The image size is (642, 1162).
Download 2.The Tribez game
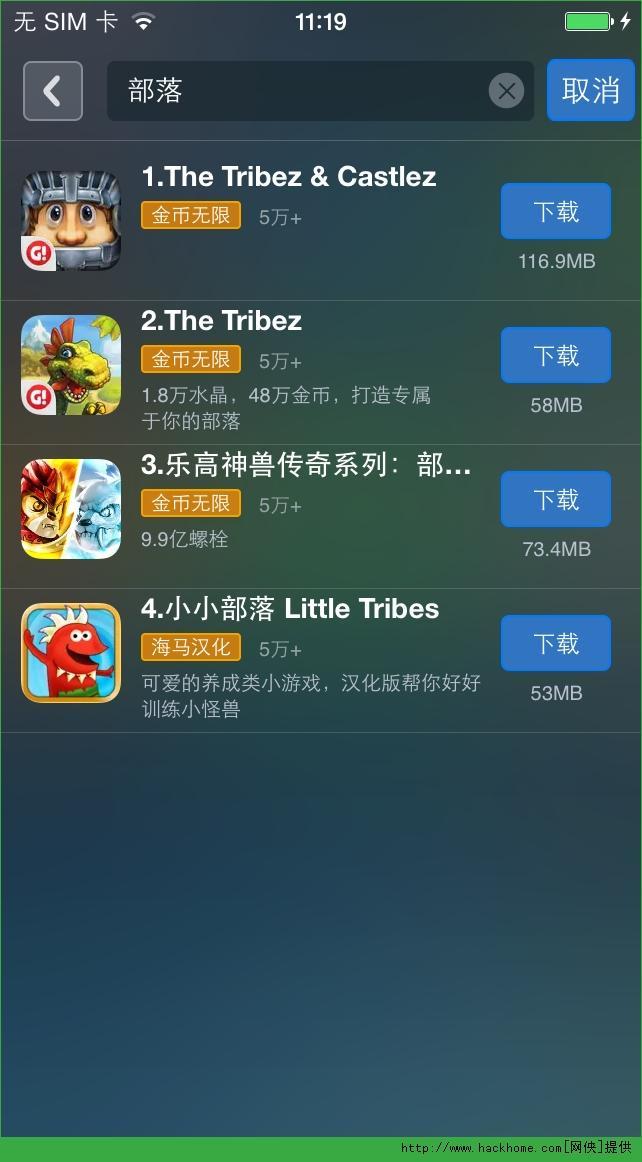pyautogui.click(x=555, y=355)
